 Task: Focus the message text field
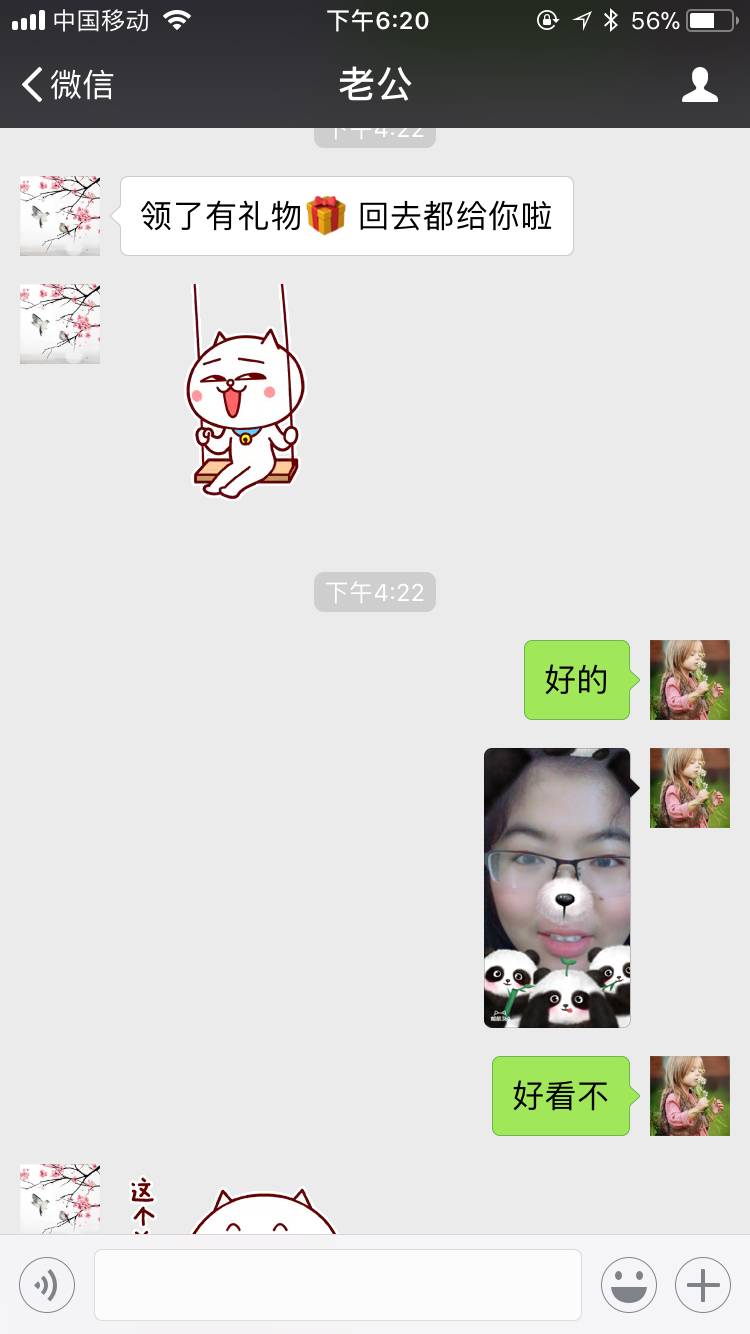tap(338, 1284)
